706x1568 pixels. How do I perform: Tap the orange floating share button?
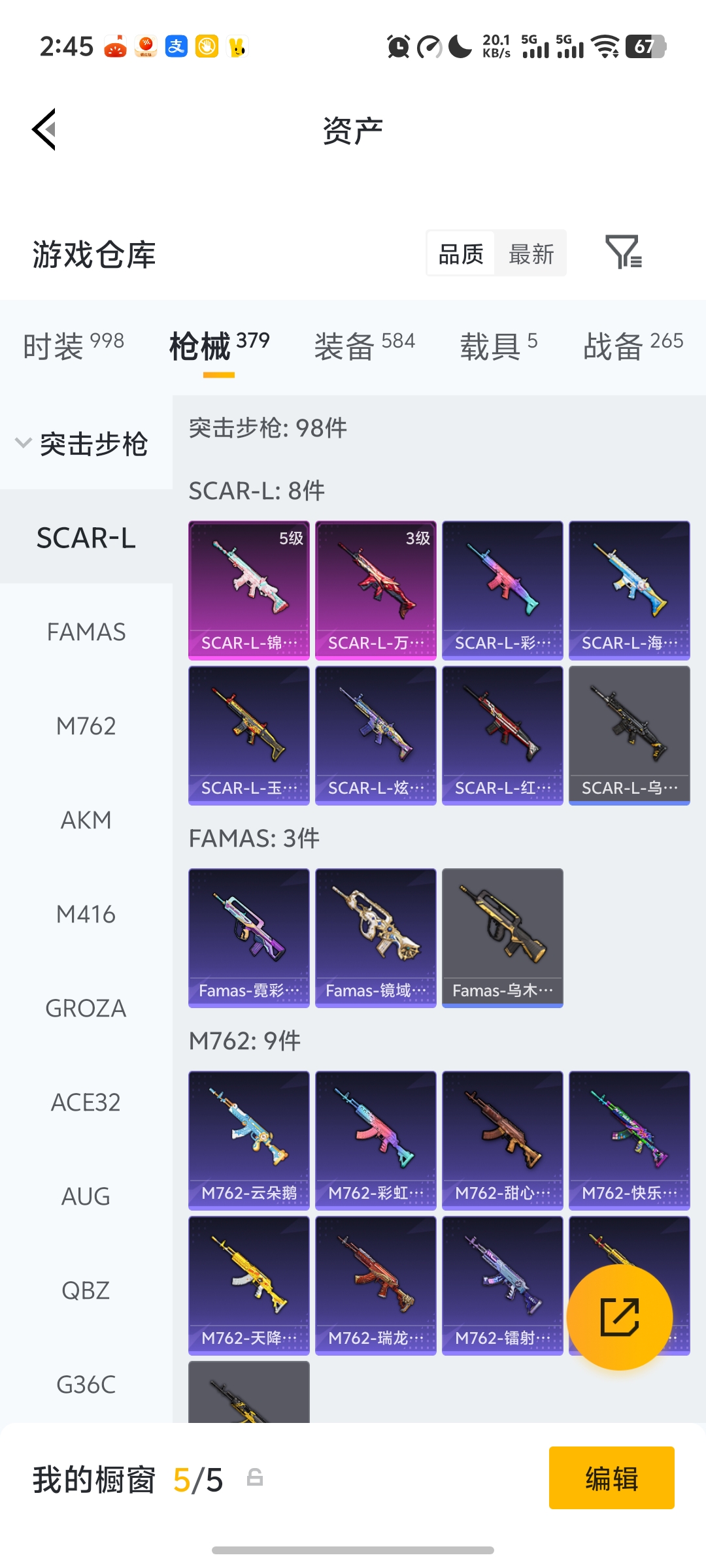click(x=619, y=1316)
